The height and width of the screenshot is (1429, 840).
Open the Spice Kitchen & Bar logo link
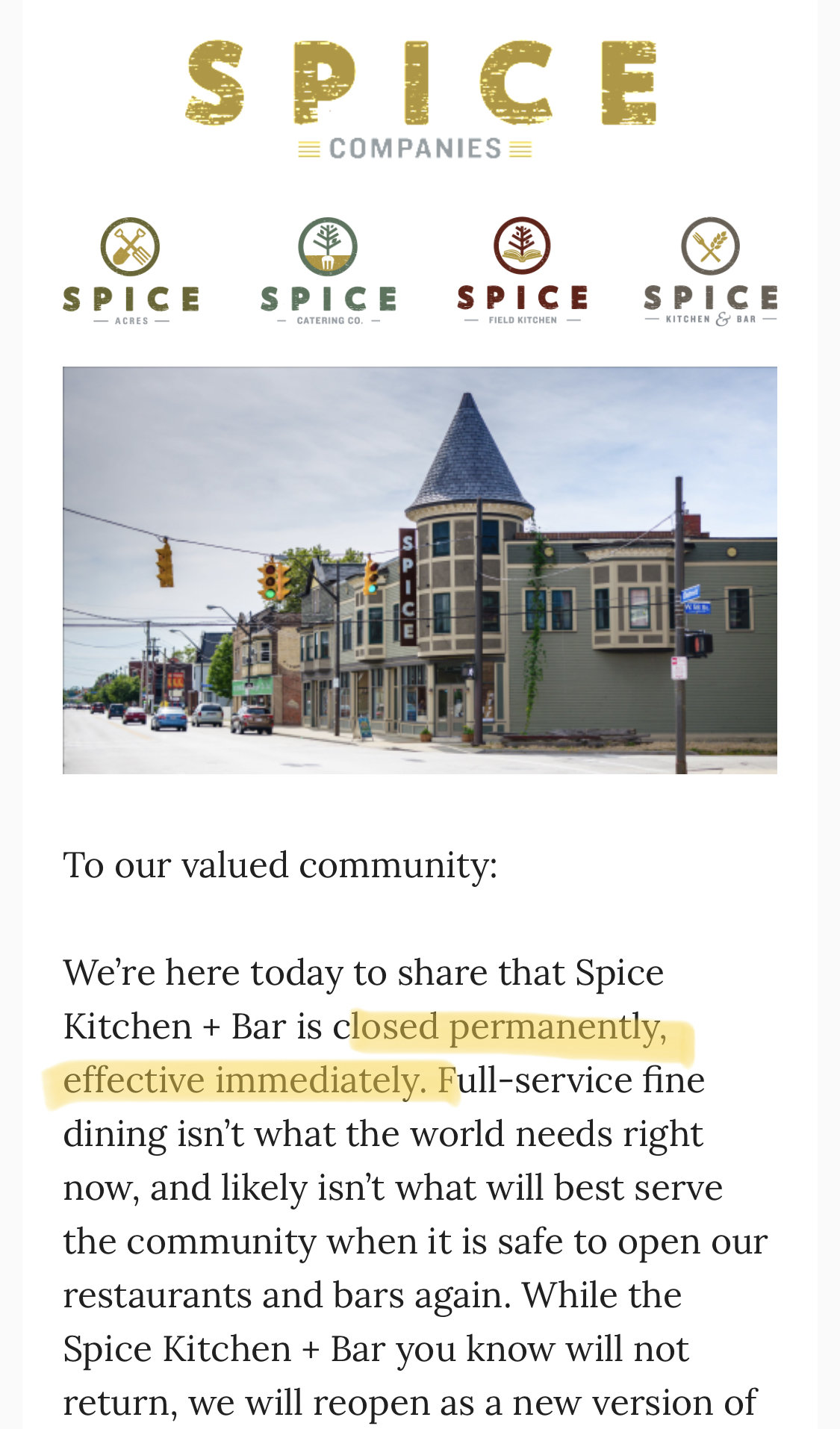pos(710,271)
